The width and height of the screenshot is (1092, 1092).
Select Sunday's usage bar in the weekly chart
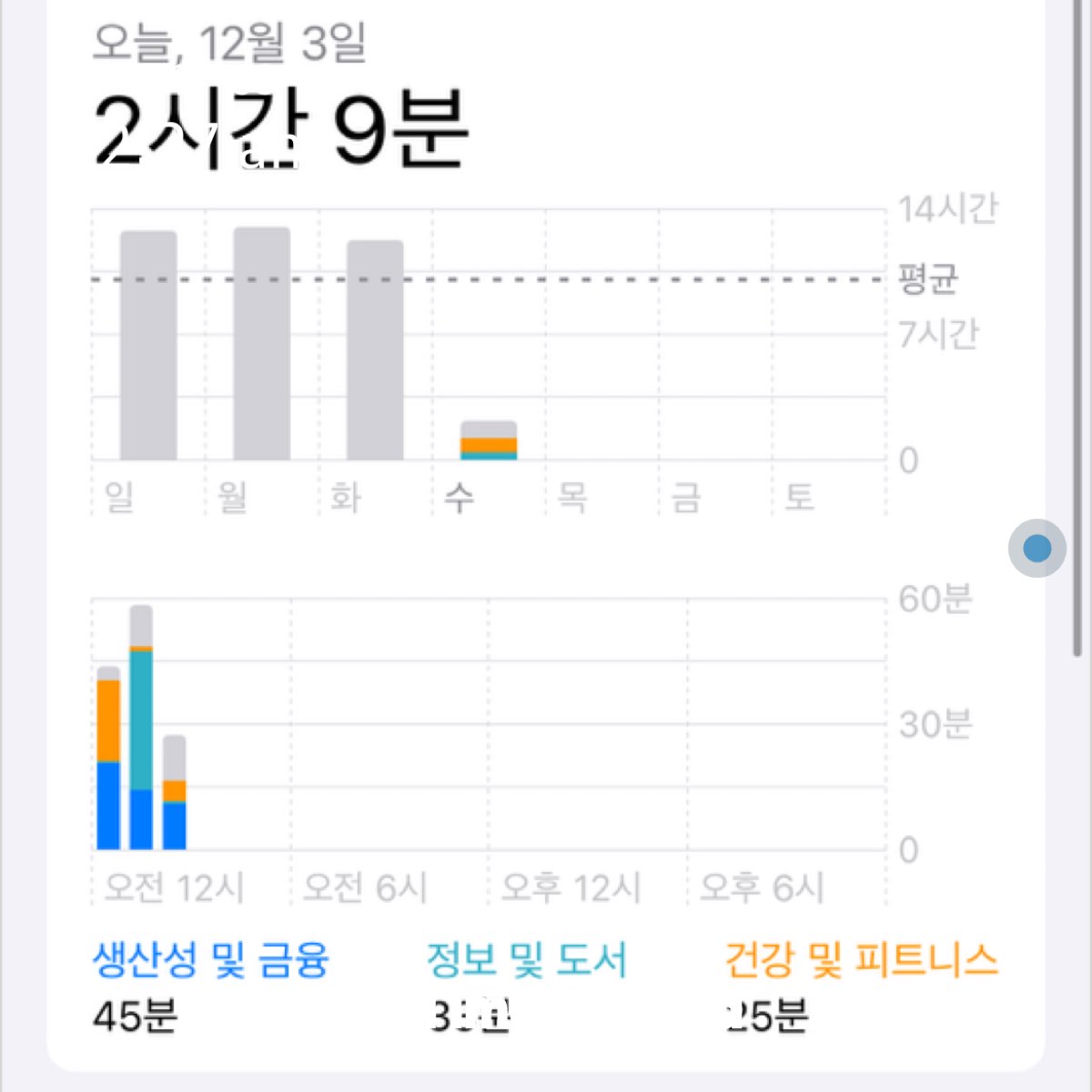(148, 346)
